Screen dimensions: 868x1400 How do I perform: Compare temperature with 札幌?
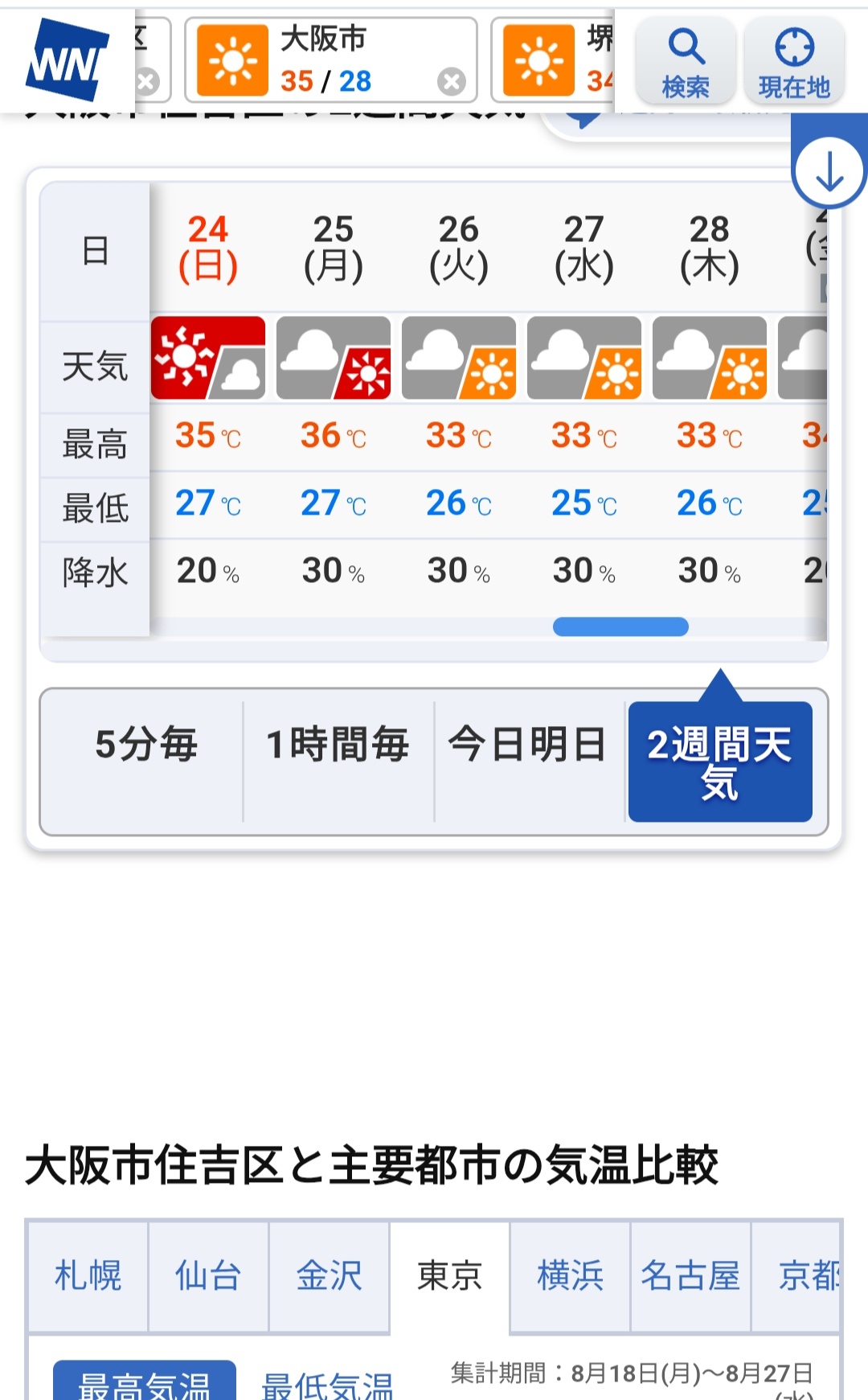(88, 1276)
